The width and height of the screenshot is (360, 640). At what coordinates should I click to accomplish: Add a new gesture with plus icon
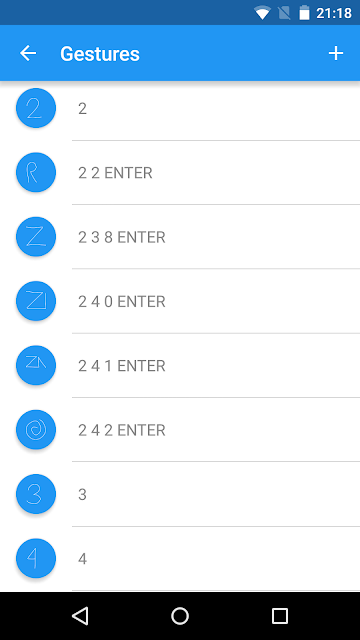coord(336,53)
